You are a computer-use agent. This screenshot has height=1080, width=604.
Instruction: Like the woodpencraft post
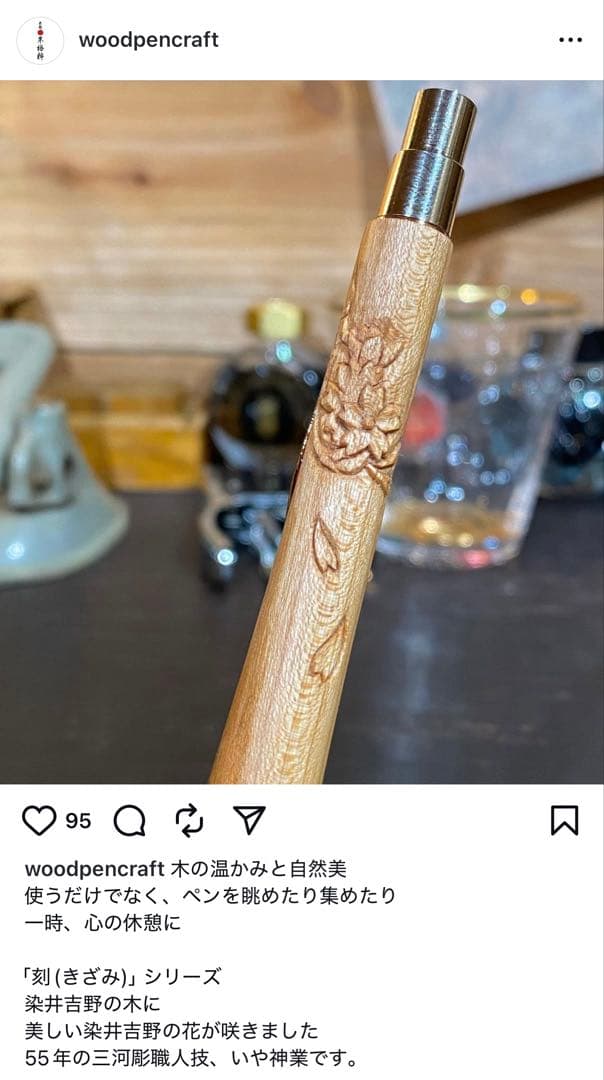(39, 821)
